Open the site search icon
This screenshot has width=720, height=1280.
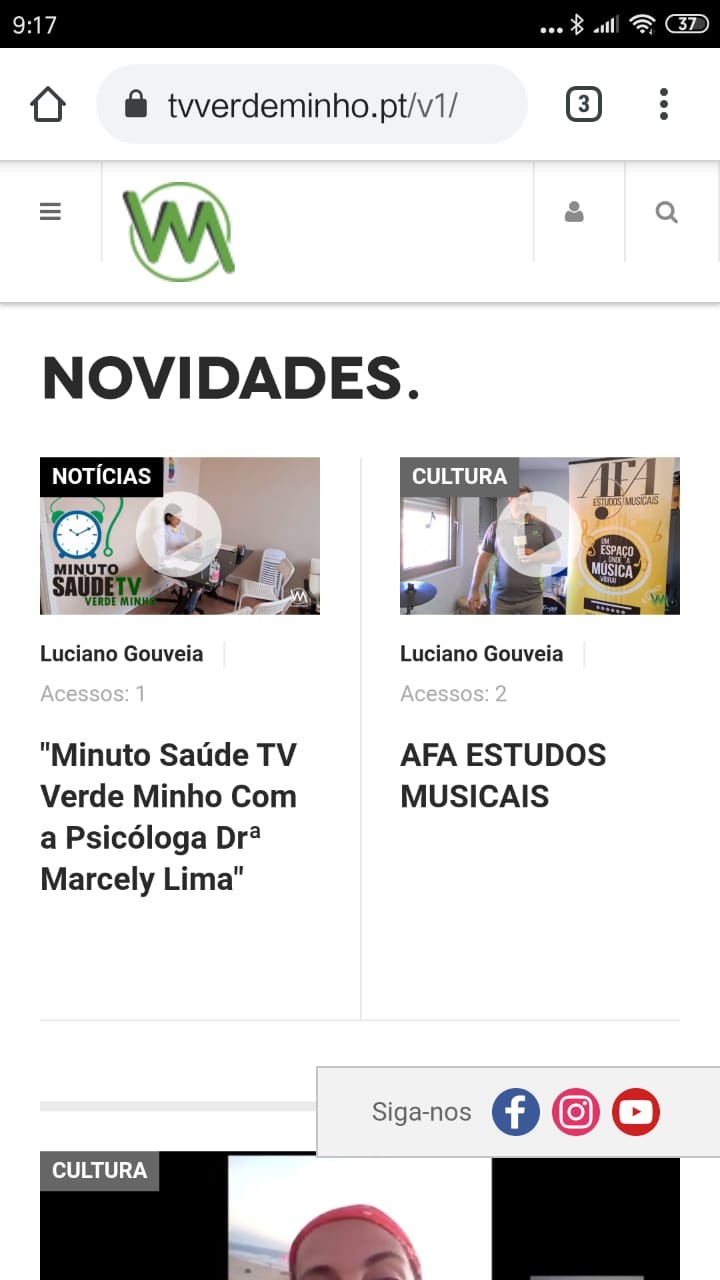pos(666,212)
